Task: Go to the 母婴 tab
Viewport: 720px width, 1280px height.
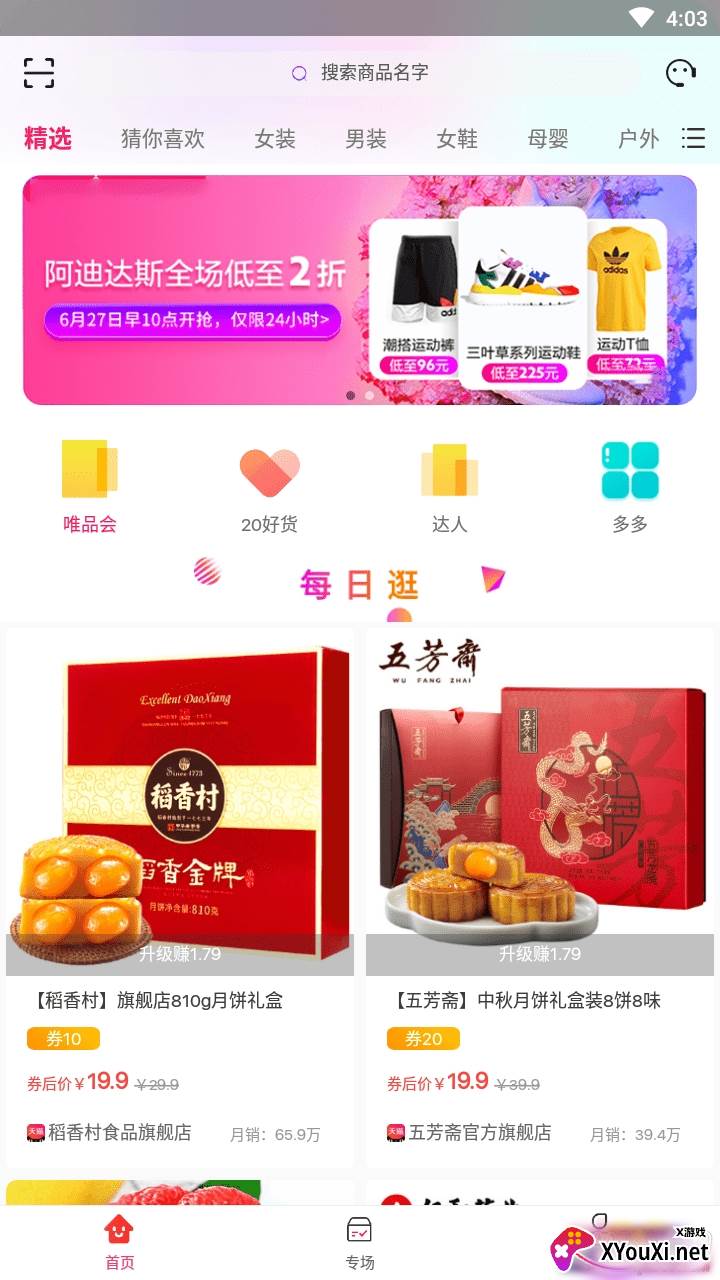Action: click(548, 139)
